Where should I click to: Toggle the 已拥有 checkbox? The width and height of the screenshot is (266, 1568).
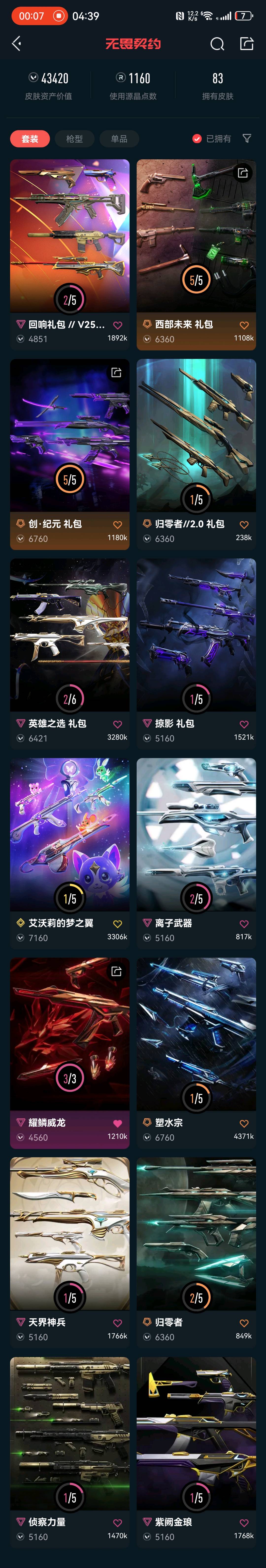(x=197, y=139)
